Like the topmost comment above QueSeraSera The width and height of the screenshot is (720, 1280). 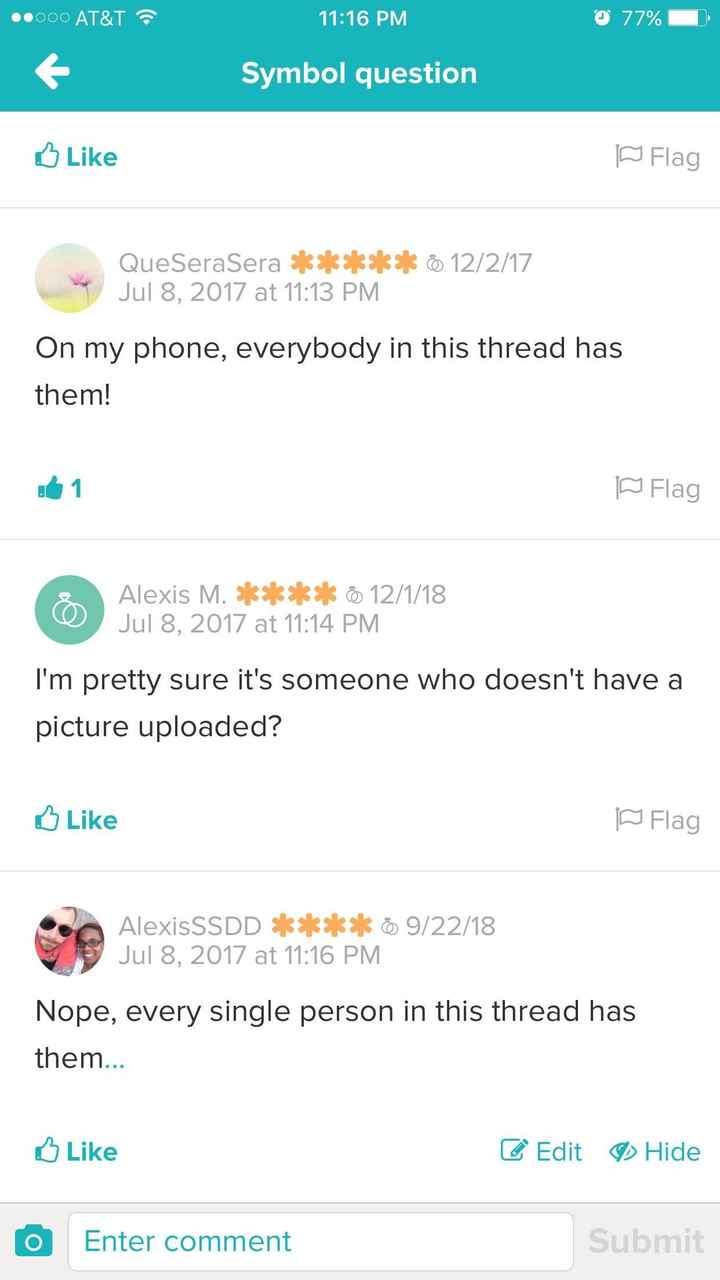[x=76, y=157]
